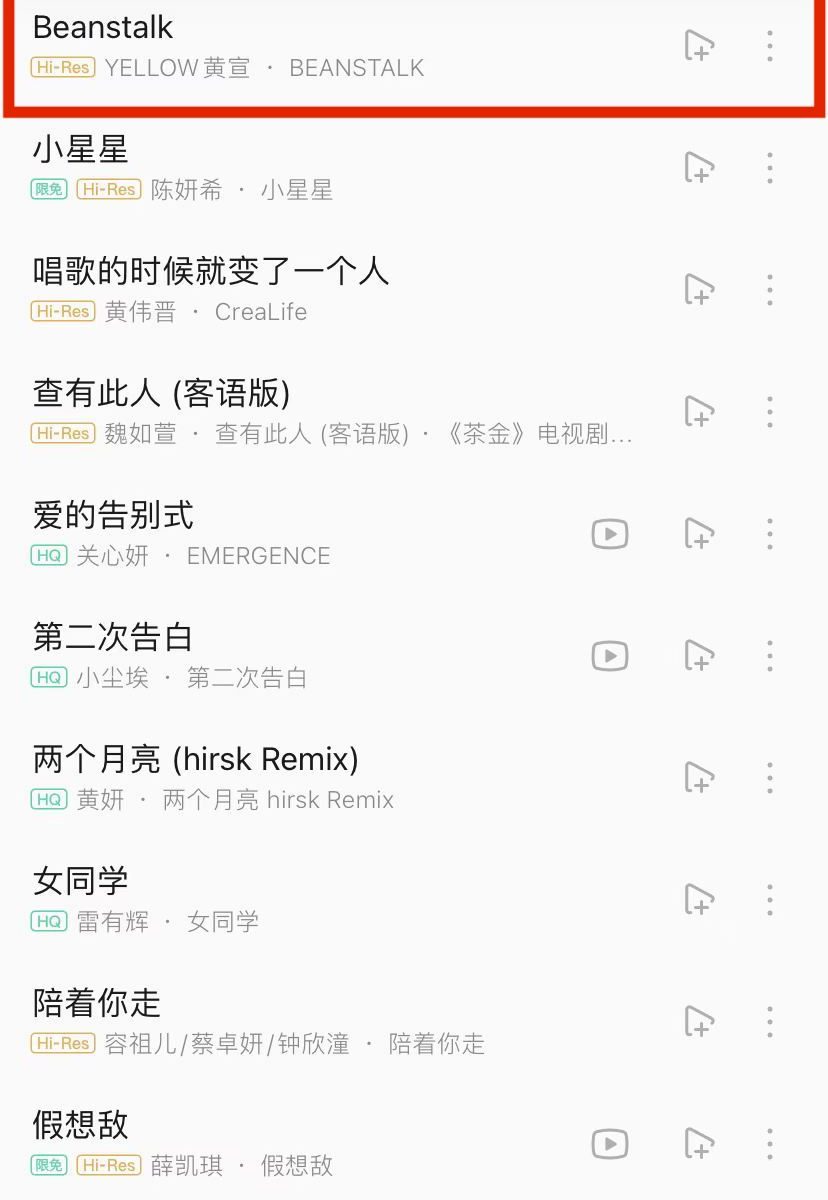Watch the music video for 假想敌
Screen dimensions: 828x1200
pos(609,1143)
